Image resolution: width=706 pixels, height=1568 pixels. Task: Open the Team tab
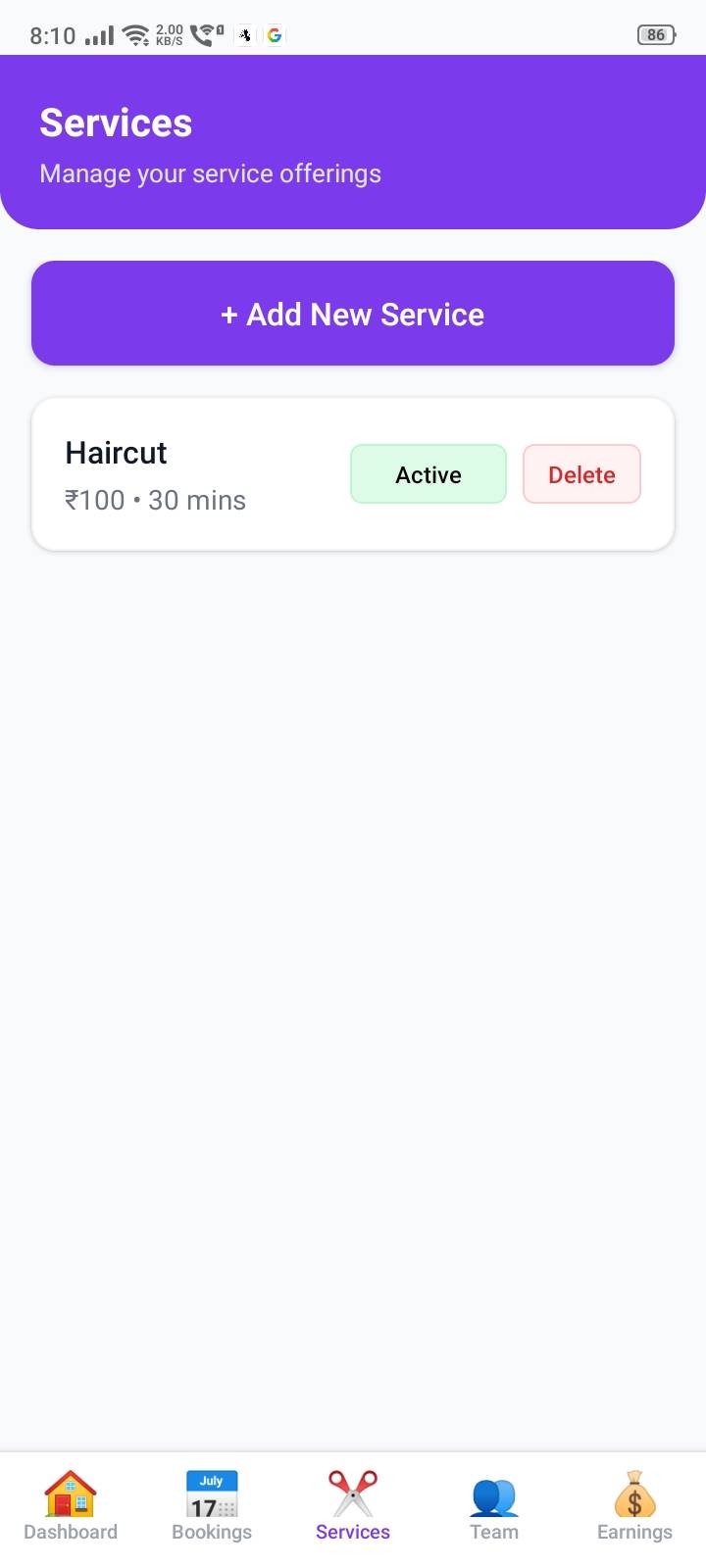tap(494, 1506)
